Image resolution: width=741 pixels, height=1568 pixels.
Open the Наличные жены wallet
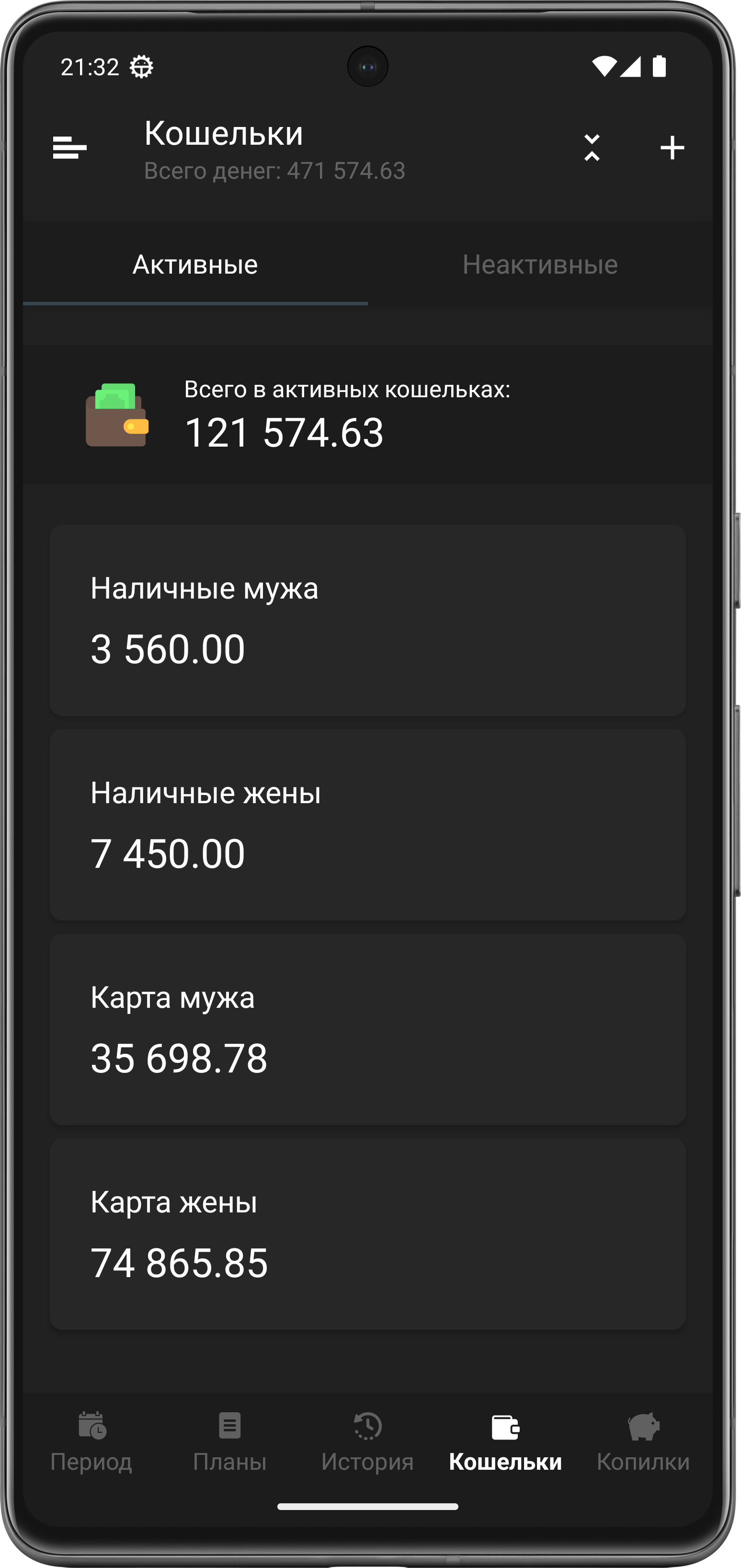click(367, 824)
